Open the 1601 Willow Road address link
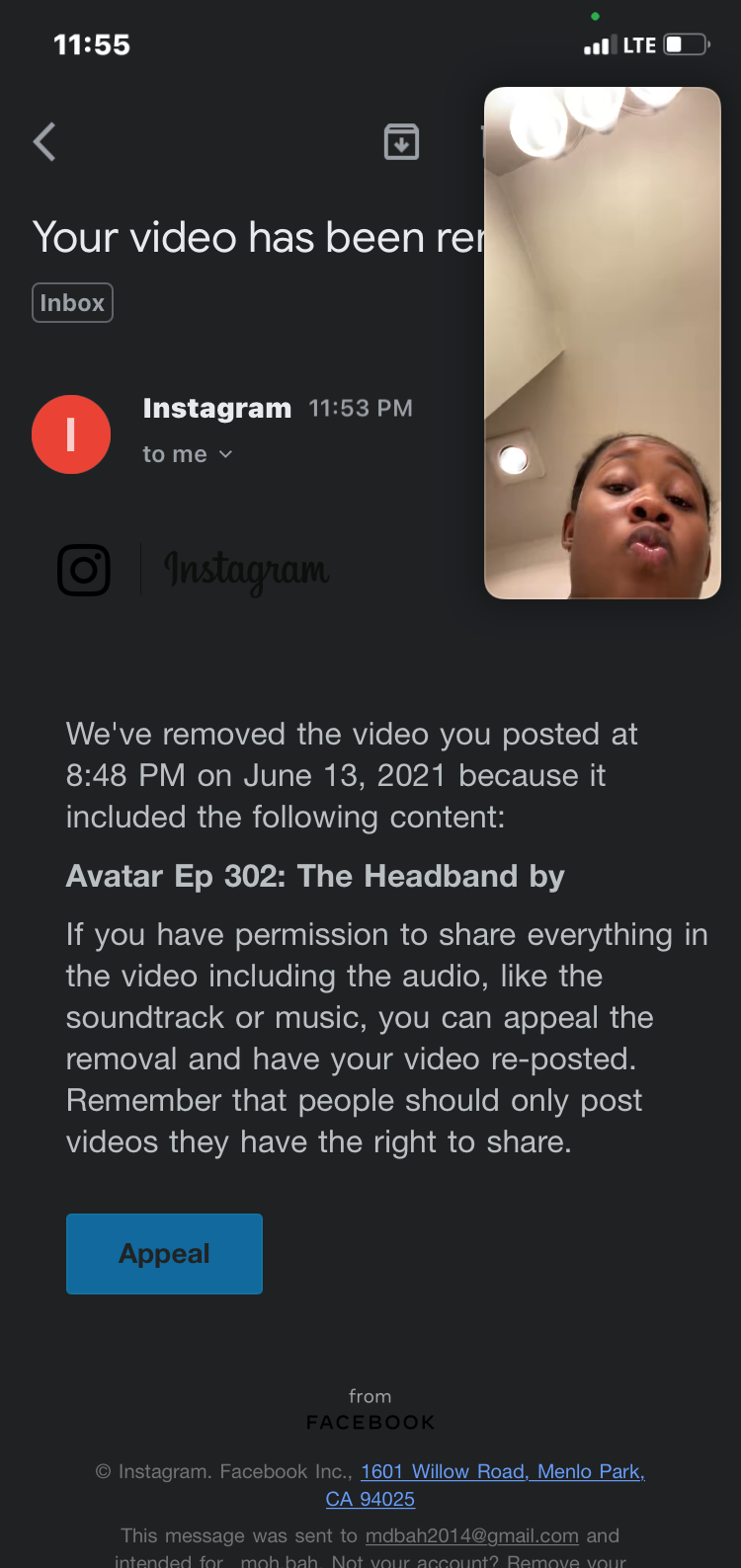This screenshot has width=741, height=1568. 502,1472
